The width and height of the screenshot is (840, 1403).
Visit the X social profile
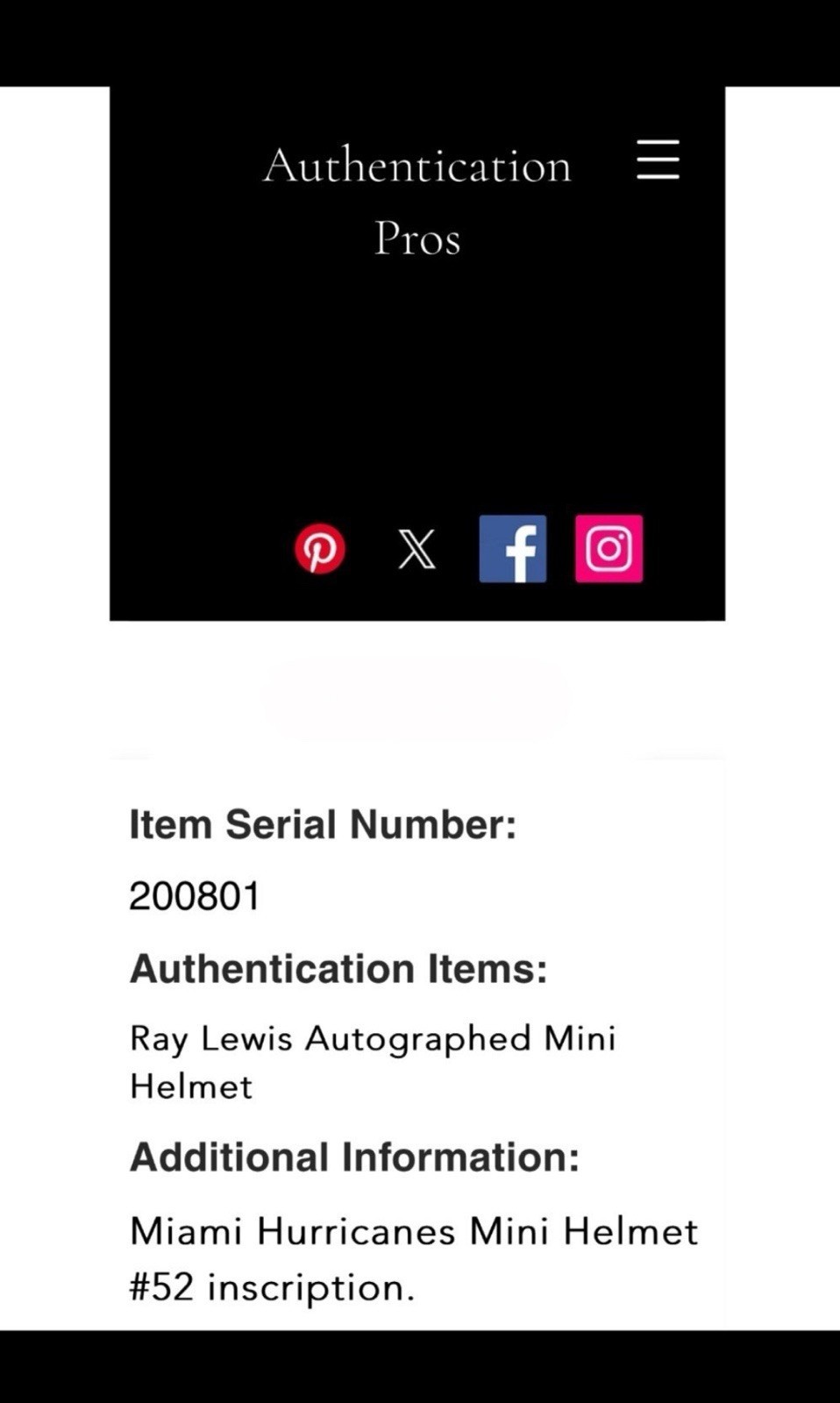point(416,550)
